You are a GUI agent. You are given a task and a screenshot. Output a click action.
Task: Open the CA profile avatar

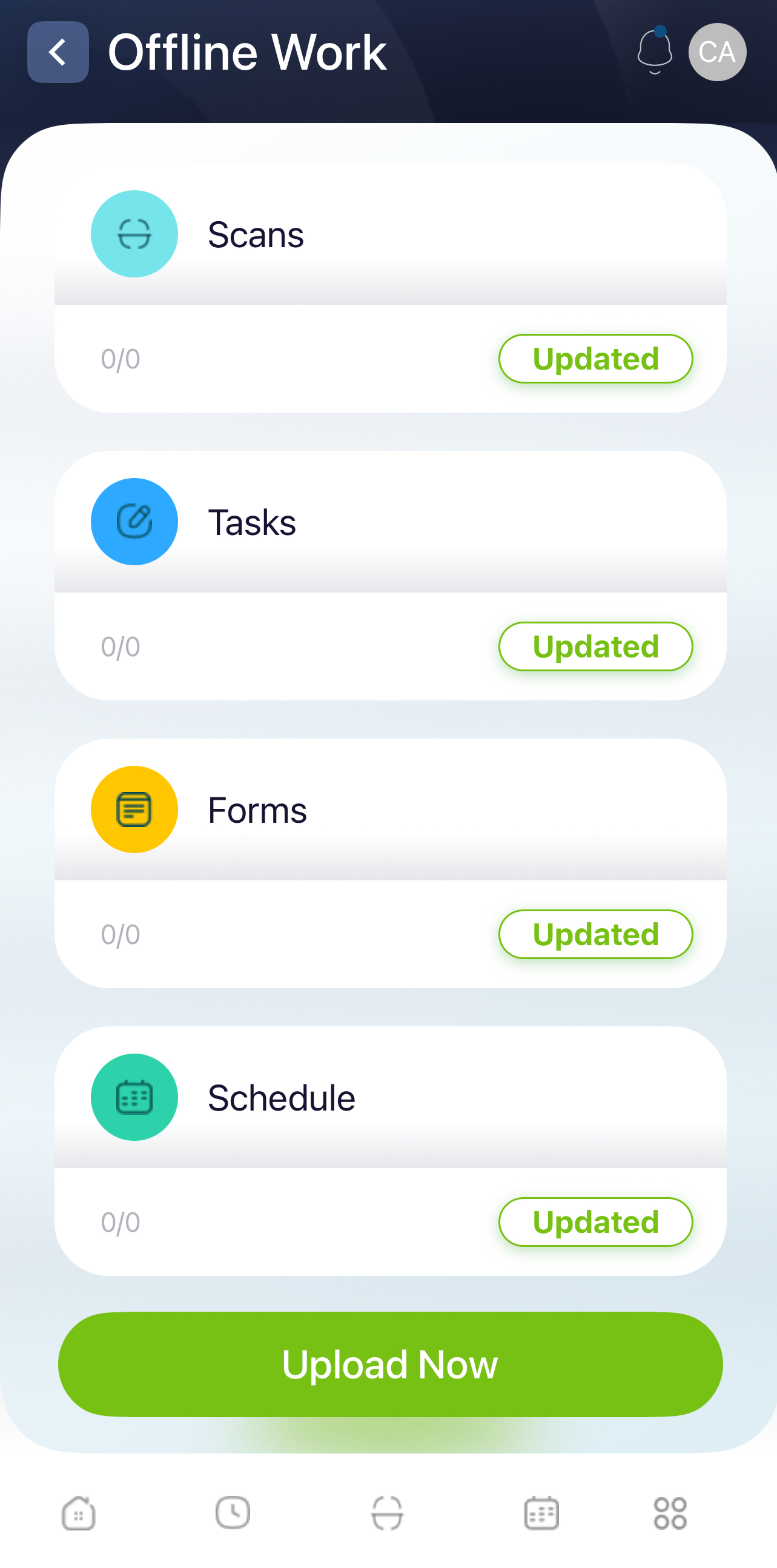(718, 52)
